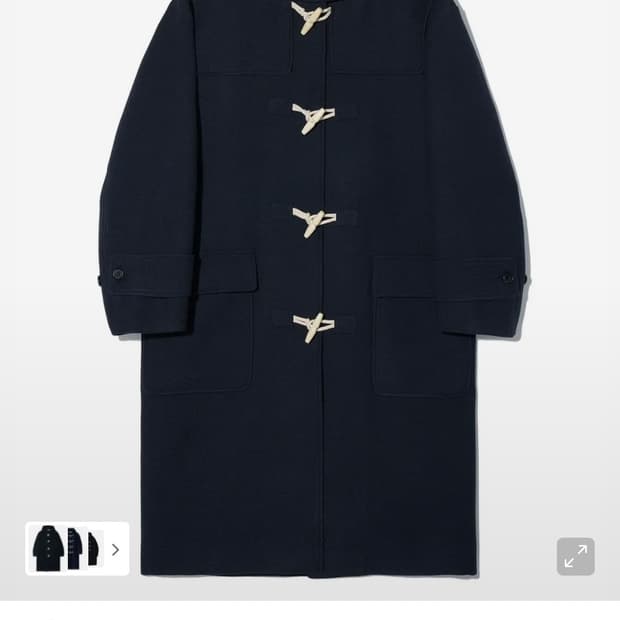Expand the coat image to fullscreen

click(x=575, y=557)
